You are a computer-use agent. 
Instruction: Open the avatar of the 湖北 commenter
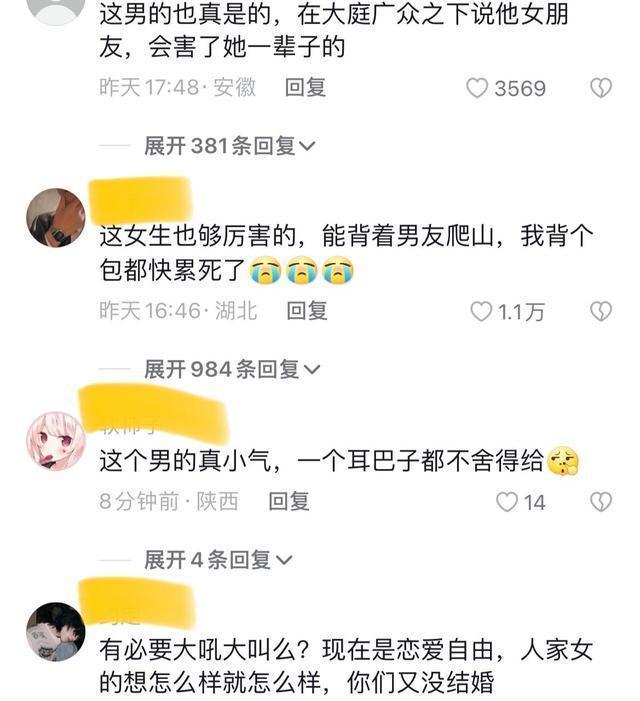[55, 218]
